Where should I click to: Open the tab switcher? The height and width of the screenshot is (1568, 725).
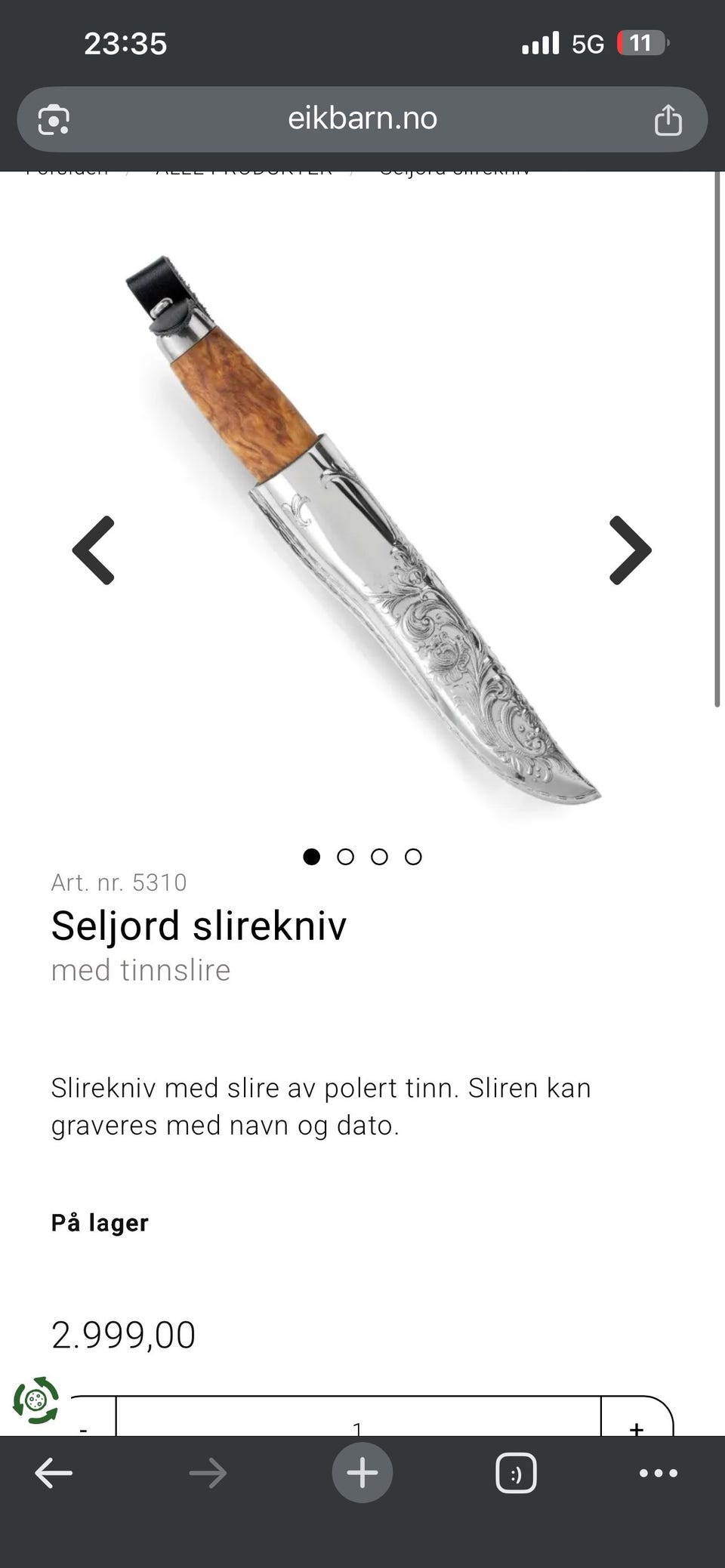coord(516,1473)
